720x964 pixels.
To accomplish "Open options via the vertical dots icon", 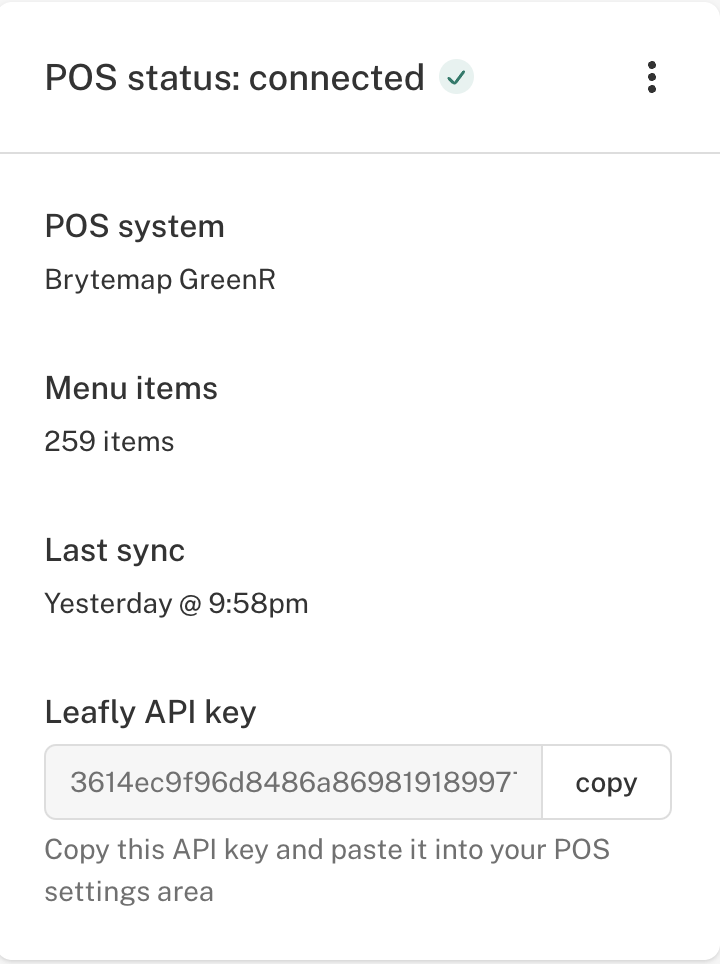I will [652, 76].
